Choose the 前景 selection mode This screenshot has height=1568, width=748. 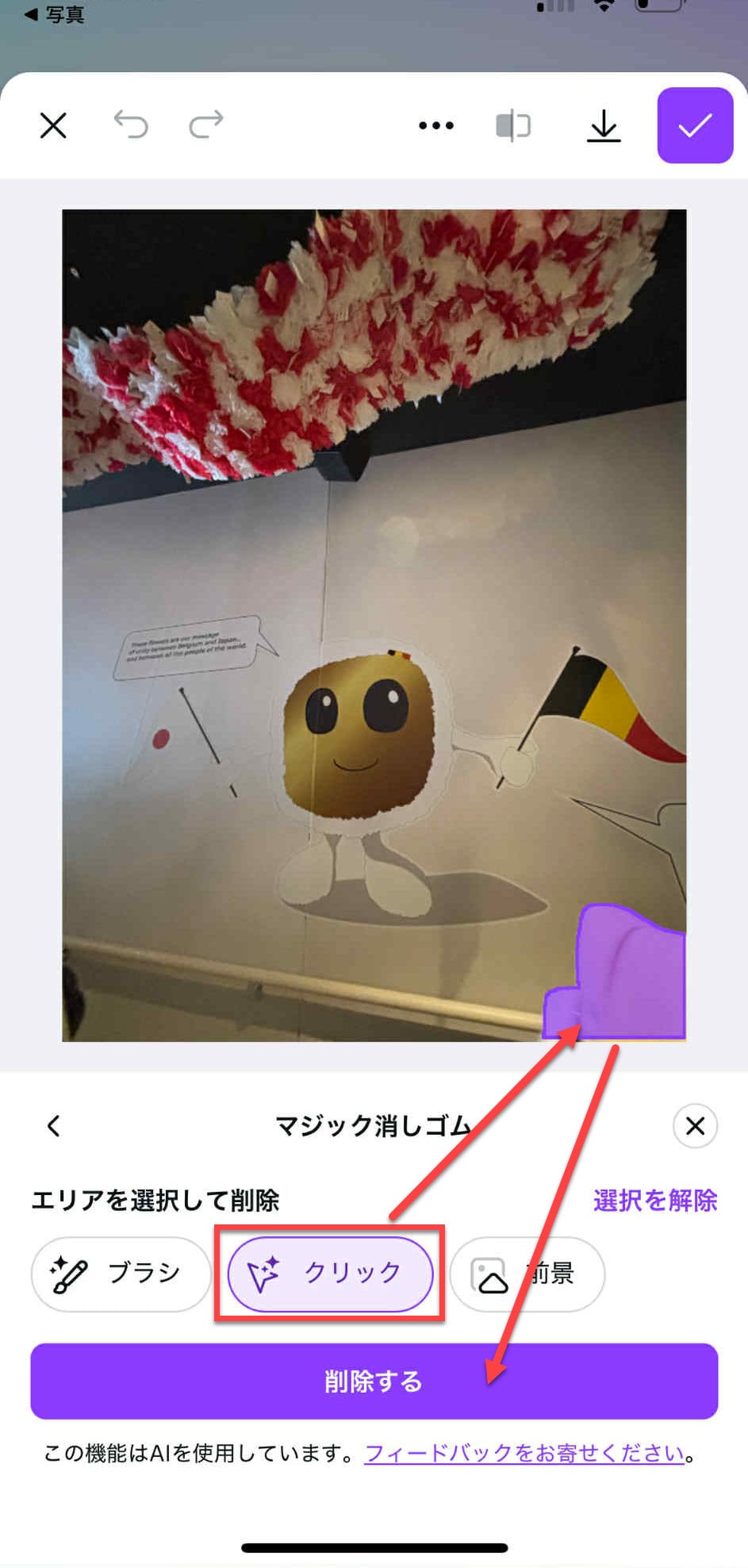(x=527, y=1274)
